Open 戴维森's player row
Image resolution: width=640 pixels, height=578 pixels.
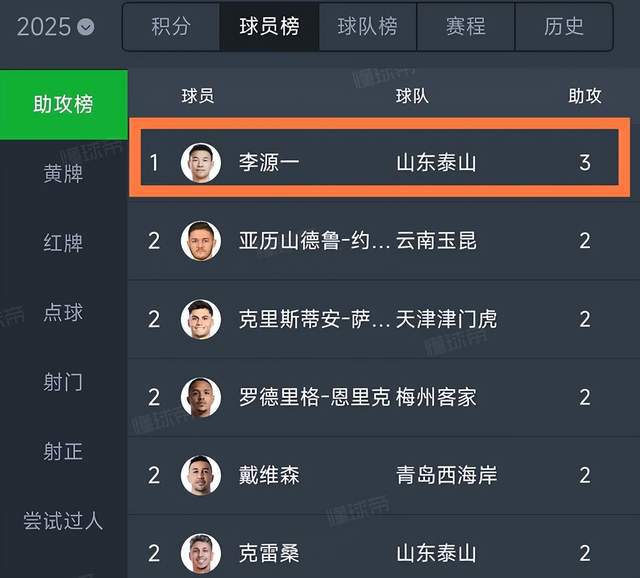coord(384,475)
